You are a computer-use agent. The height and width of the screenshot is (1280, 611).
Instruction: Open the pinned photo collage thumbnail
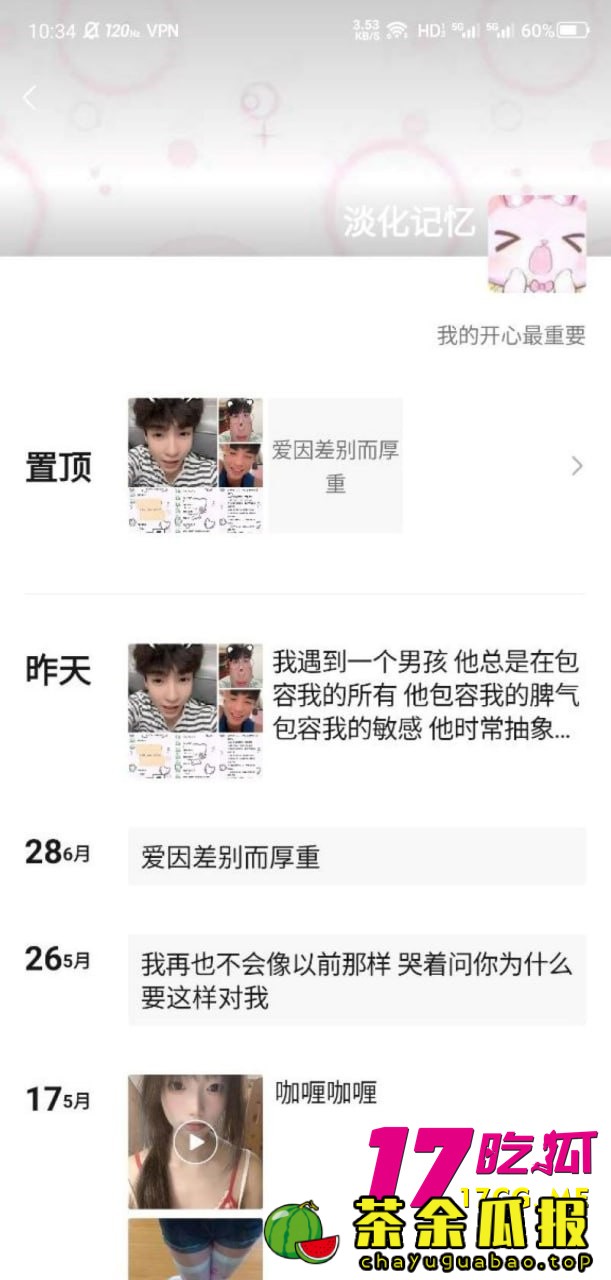click(195, 466)
